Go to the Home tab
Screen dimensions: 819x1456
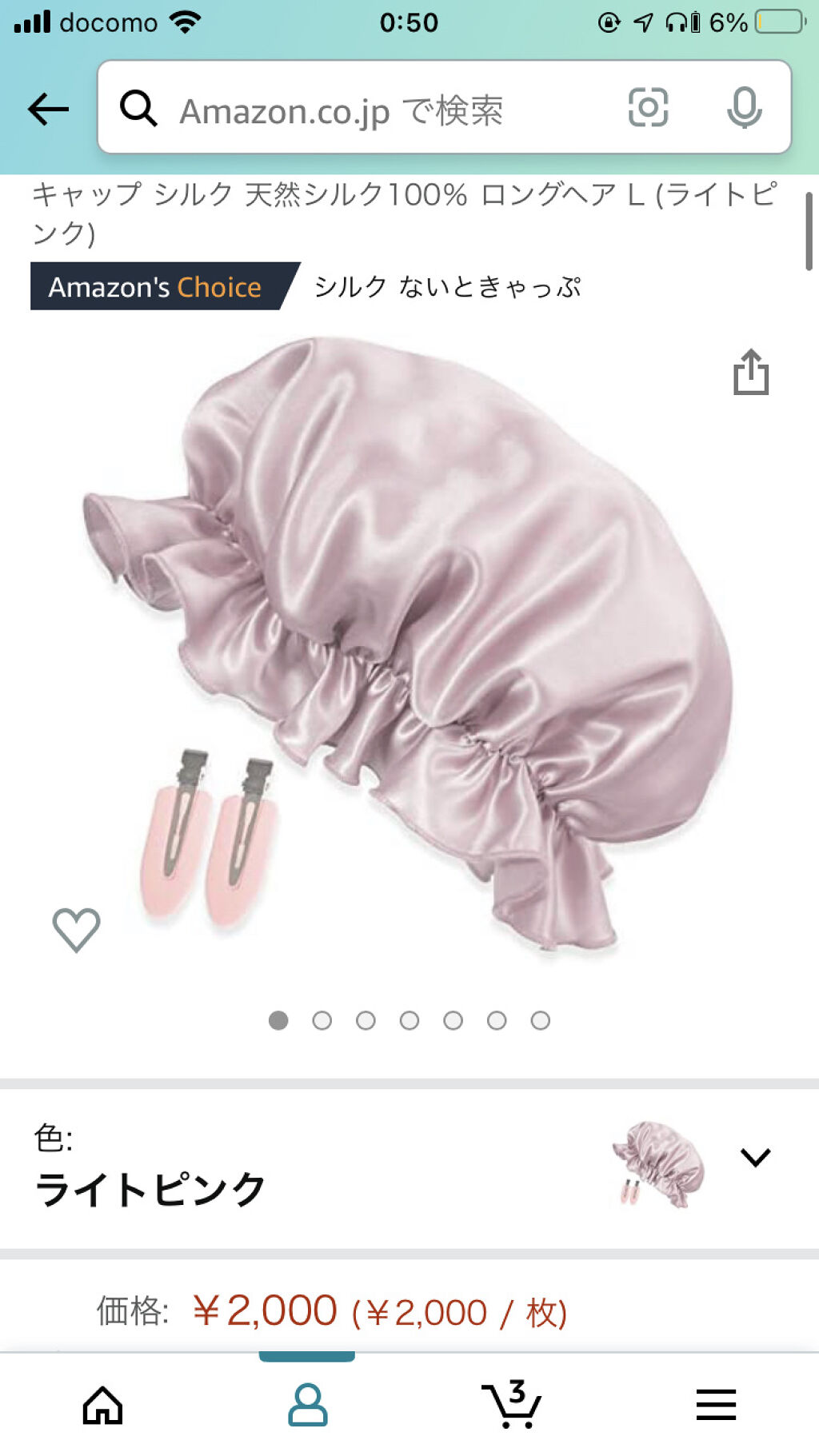pyautogui.click(x=103, y=1405)
